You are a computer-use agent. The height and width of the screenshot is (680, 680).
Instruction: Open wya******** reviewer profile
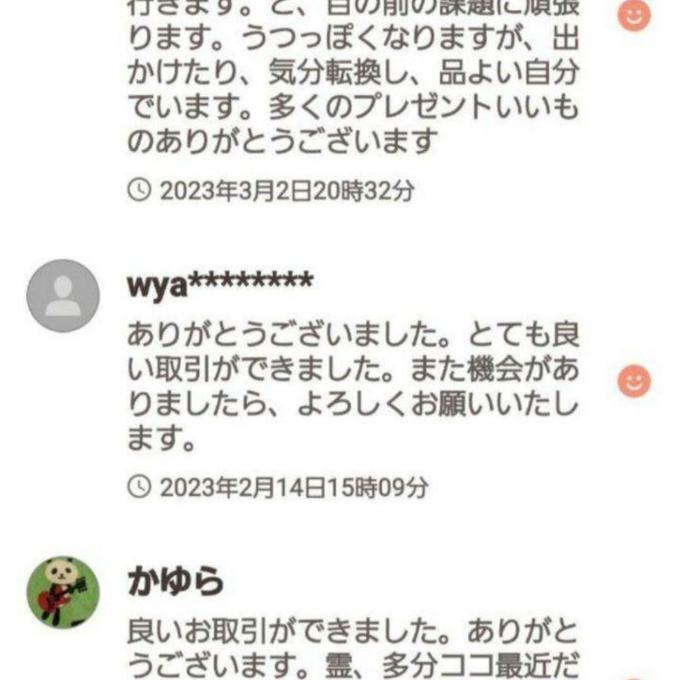[62, 296]
